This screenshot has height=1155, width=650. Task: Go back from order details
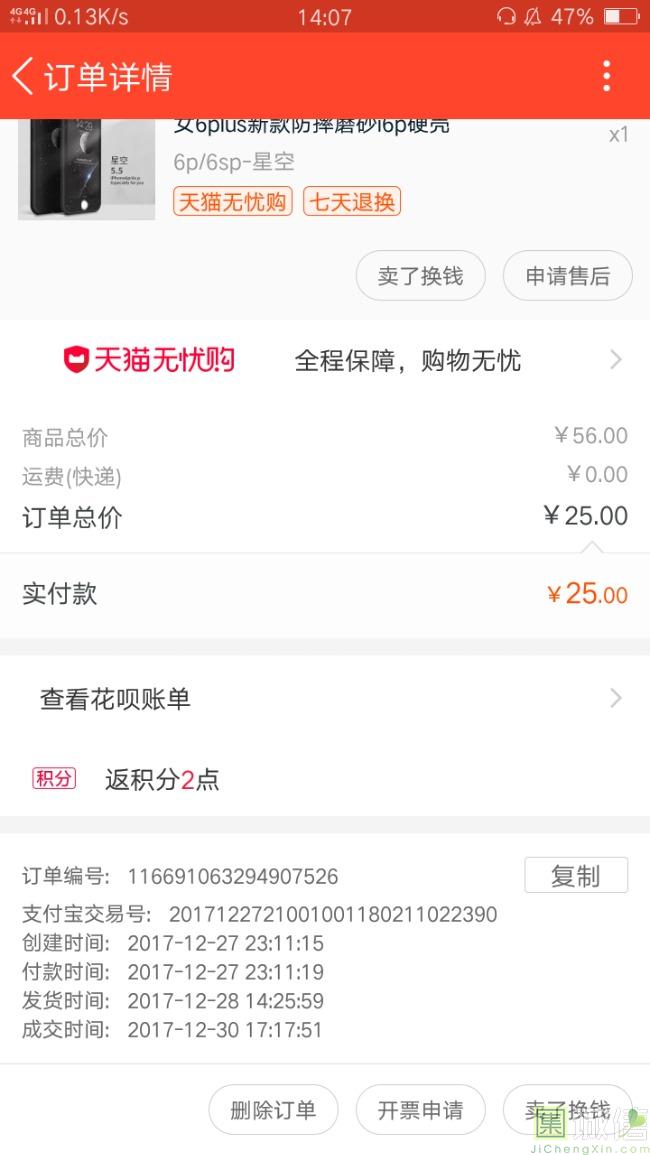tap(24, 77)
